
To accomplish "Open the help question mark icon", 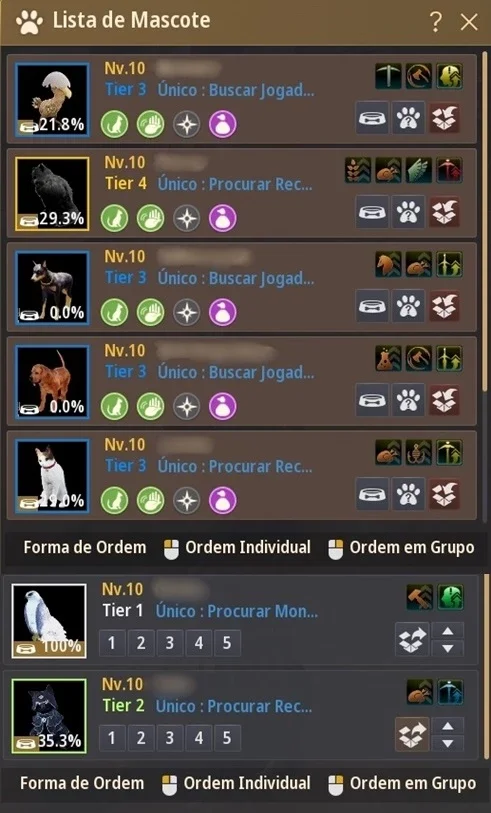I will pos(436,22).
